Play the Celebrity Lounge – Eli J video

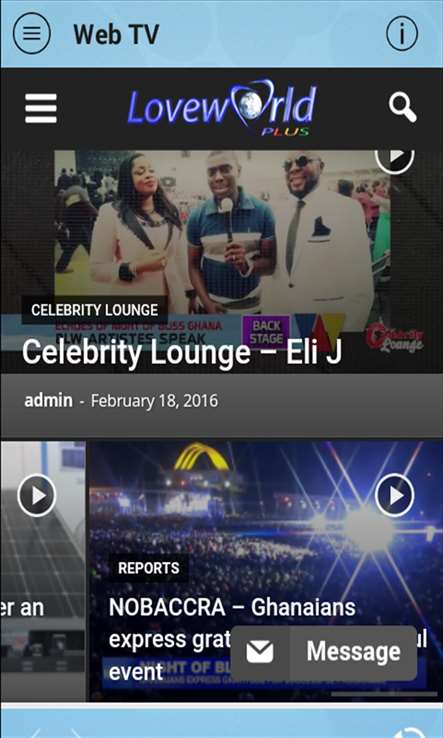[395, 159]
